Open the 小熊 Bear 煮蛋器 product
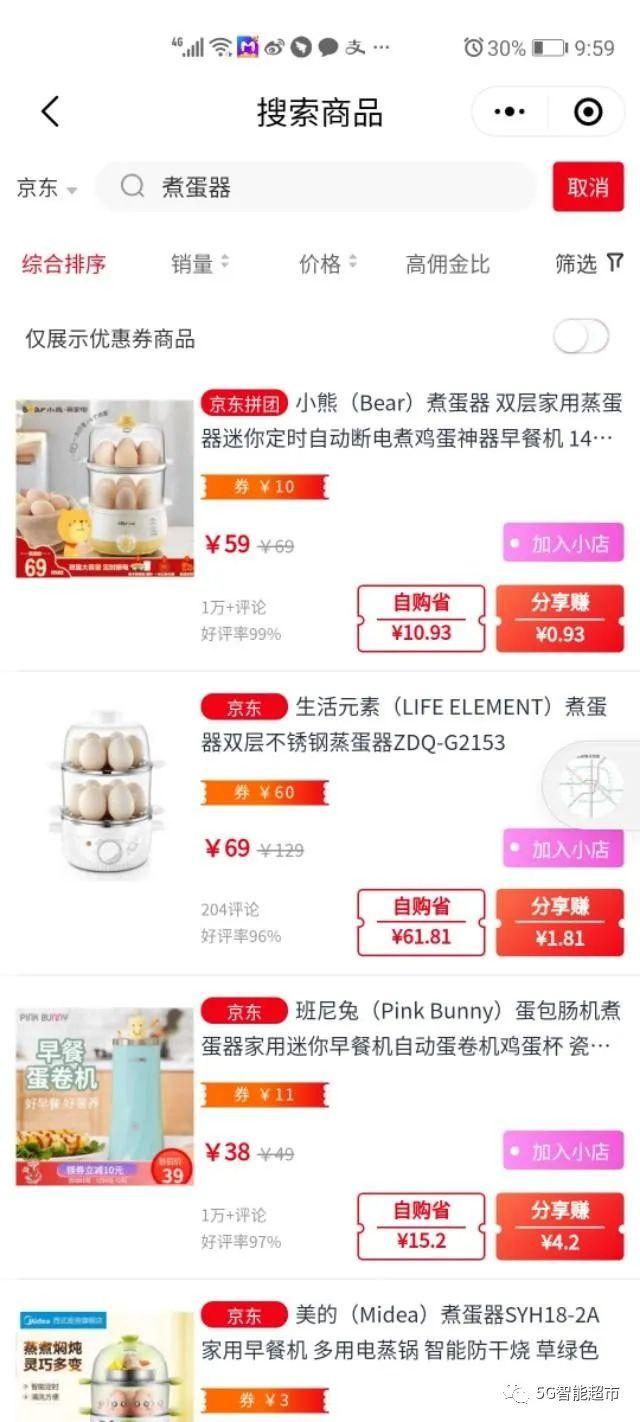640x1422 pixels. pyautogui.click(x=410, y=420)
